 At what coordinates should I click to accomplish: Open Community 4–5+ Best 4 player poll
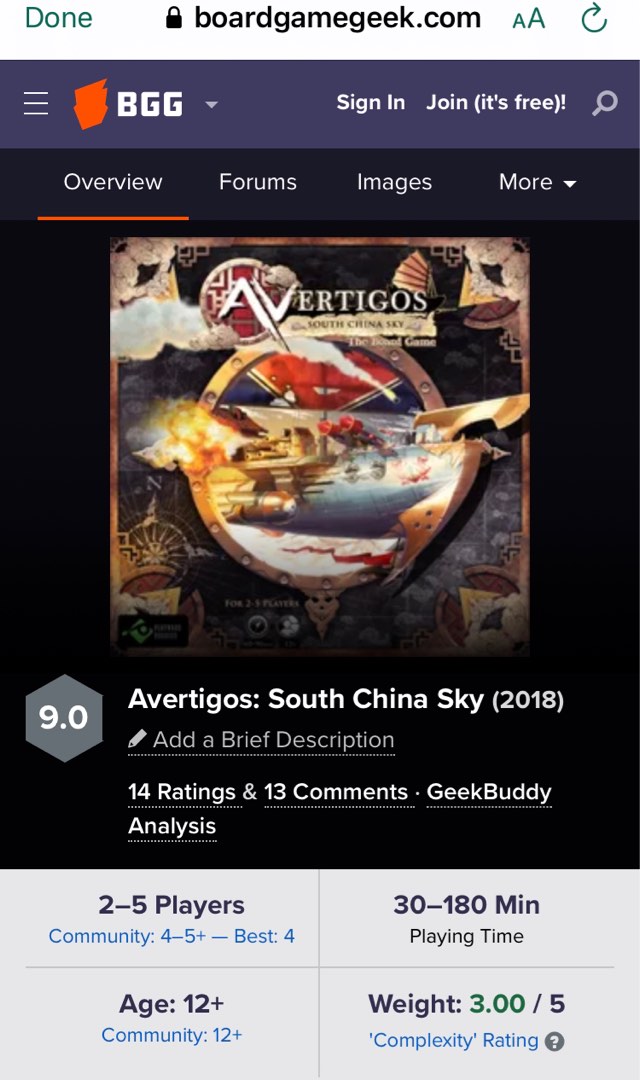[171, 936]
